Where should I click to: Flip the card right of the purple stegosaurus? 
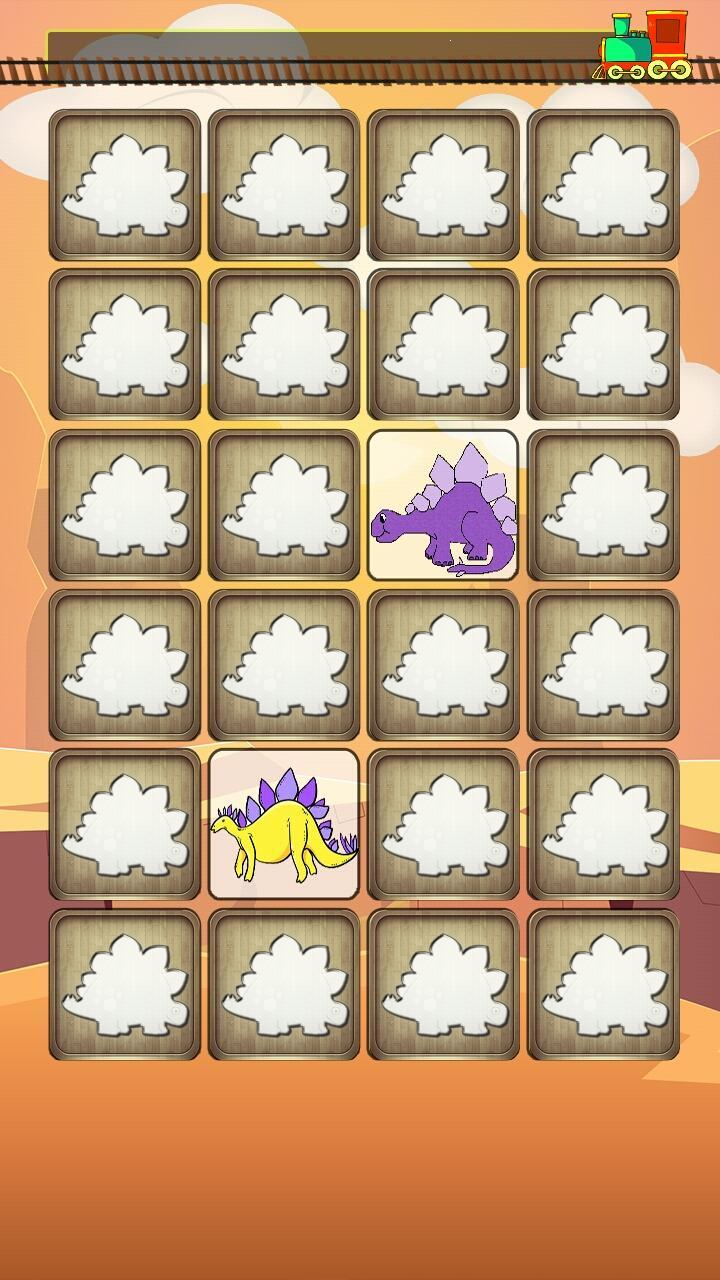(x=602, y=505)
